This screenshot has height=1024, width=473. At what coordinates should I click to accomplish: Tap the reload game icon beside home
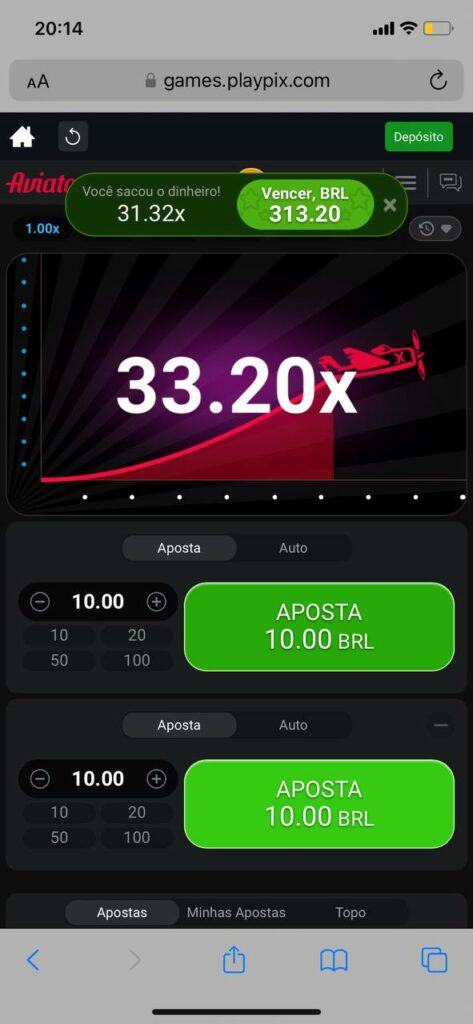click(x=73, y=137)
